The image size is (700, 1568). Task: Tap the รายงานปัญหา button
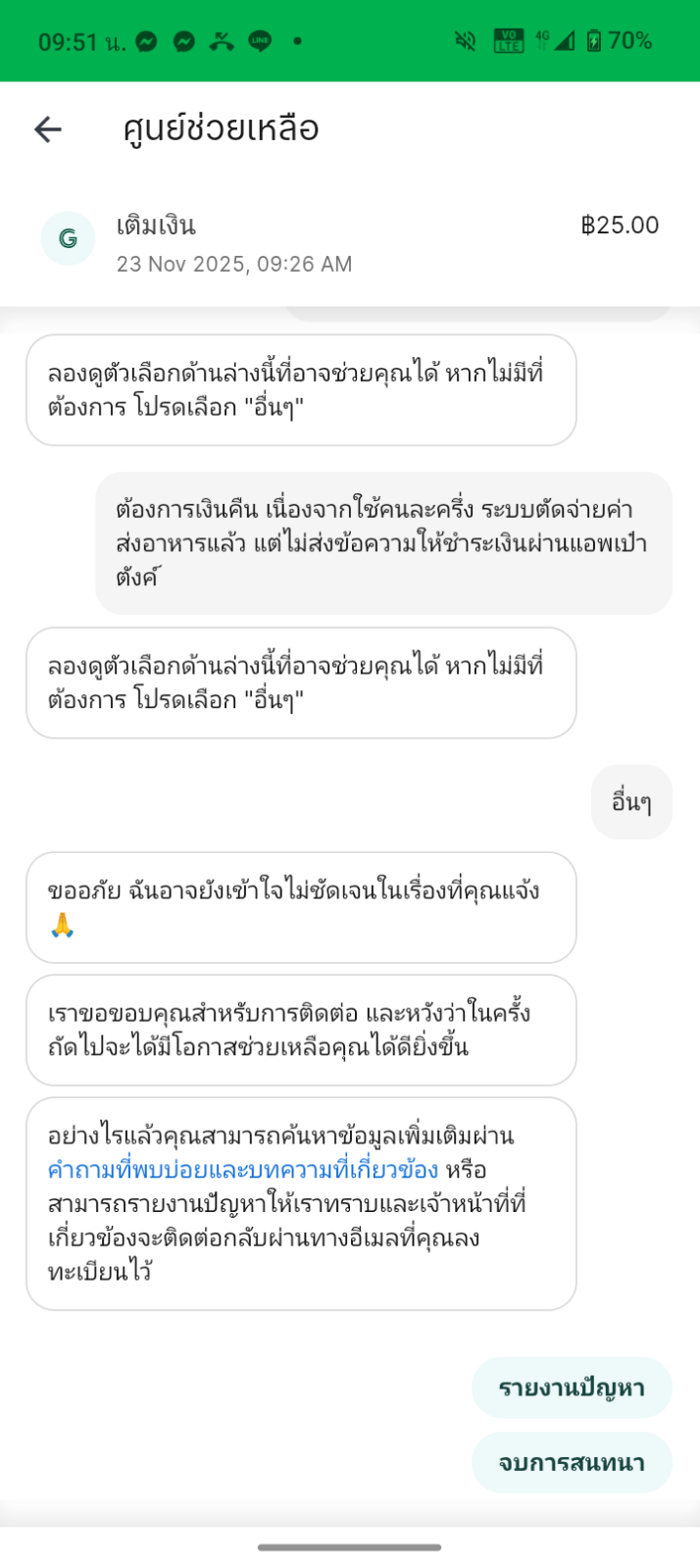pyautogui.click(x=572, y=1388)
